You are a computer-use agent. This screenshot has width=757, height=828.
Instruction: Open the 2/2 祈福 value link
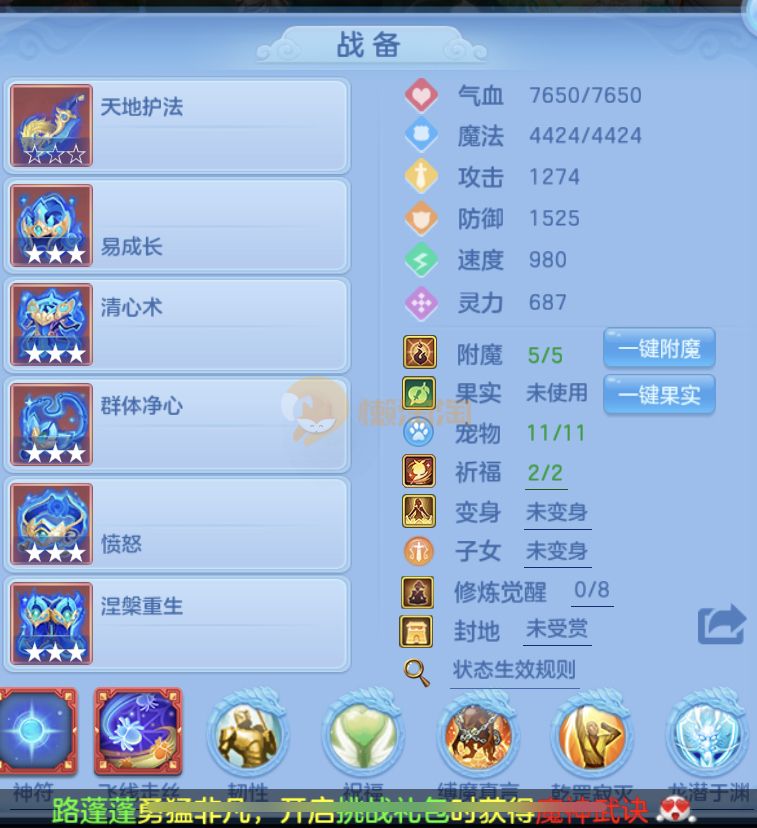[x=546, y=472]
